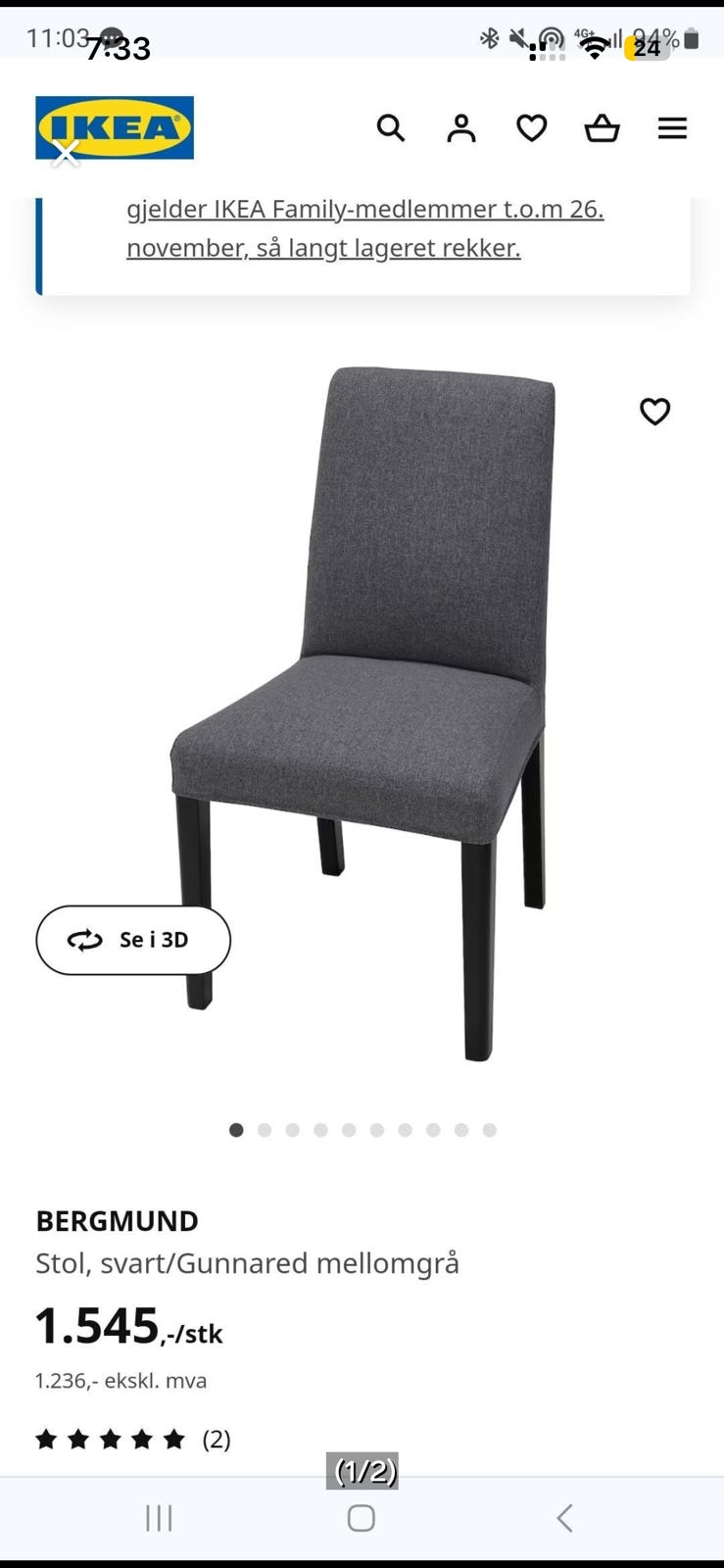
Task: Open the search icon in the header
Action: (x=391, y=127)
